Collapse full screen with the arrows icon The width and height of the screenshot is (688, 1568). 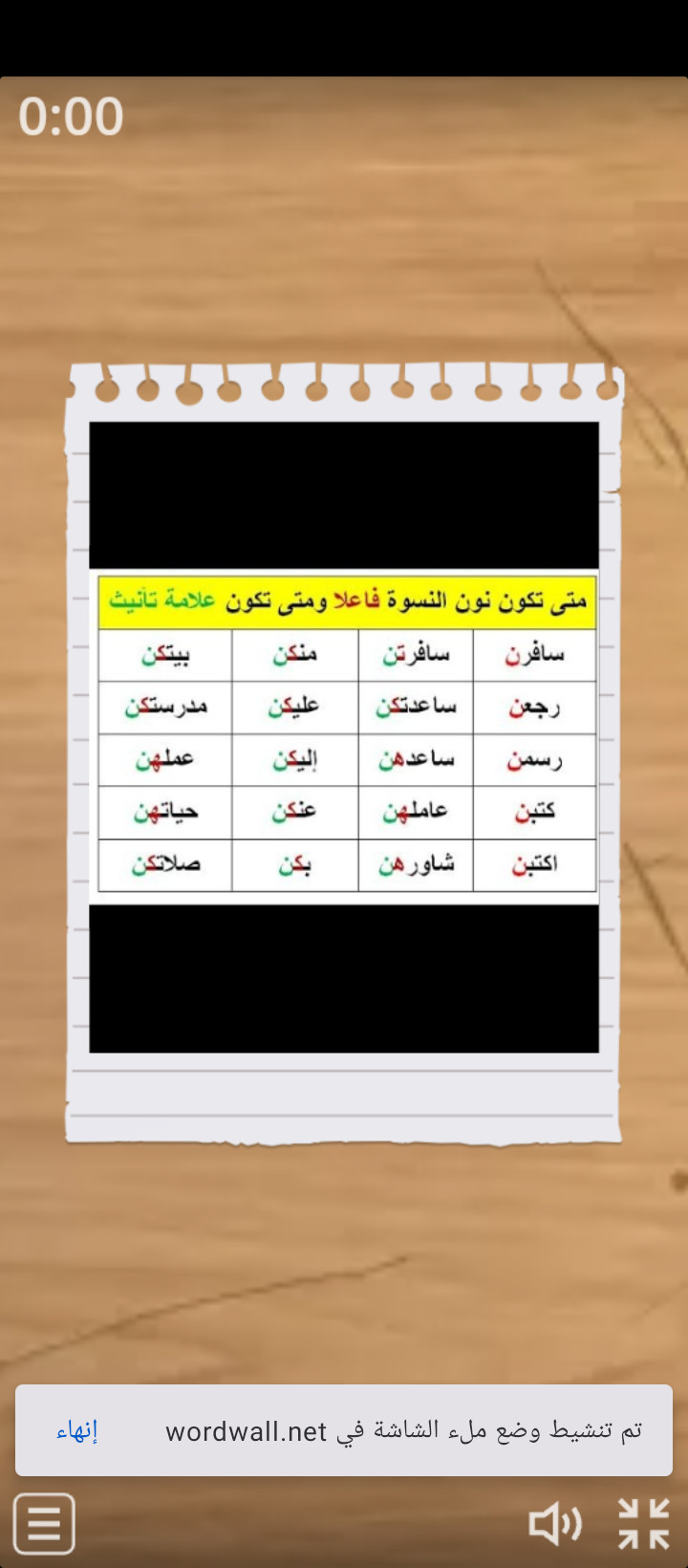(x=643, y=1523)
